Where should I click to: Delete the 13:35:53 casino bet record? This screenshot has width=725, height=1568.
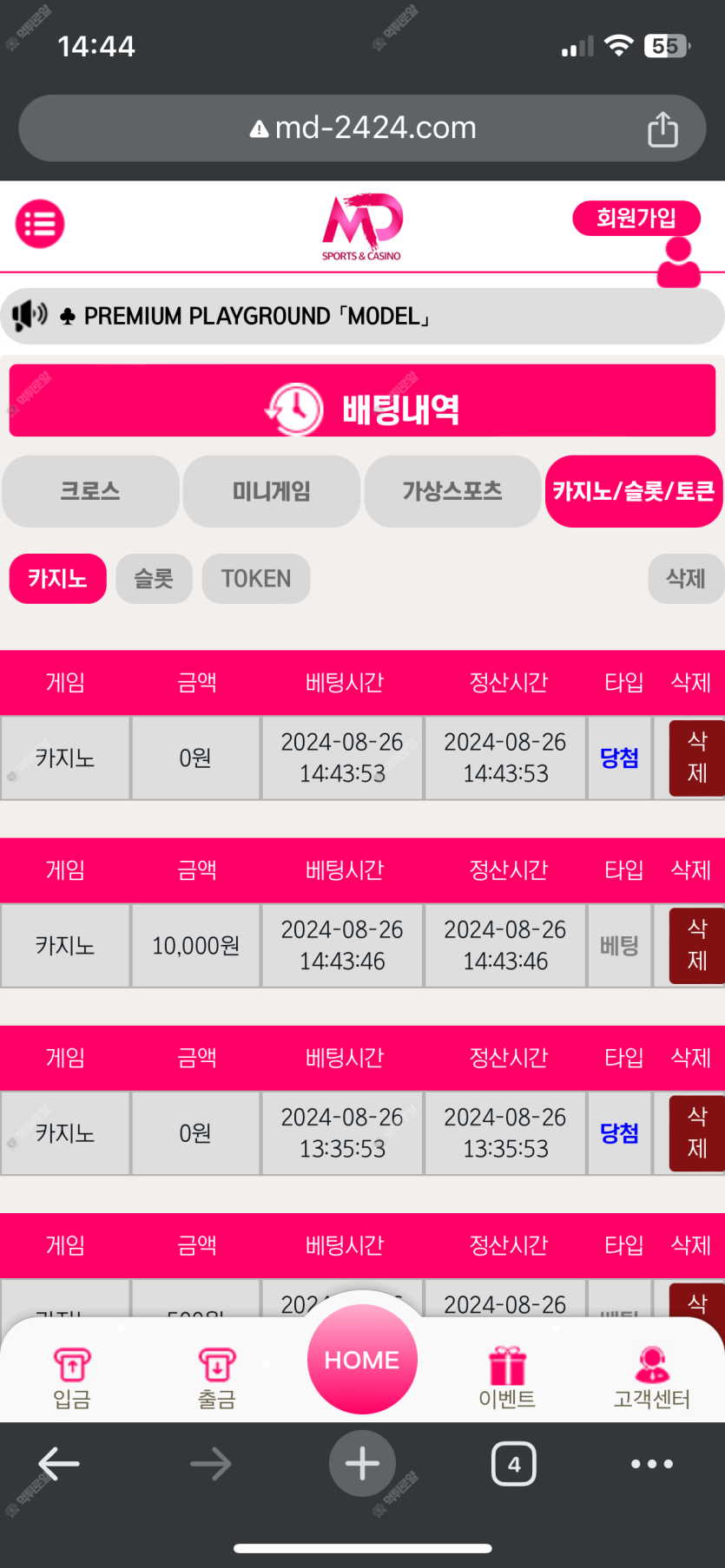pos(696,1132)
